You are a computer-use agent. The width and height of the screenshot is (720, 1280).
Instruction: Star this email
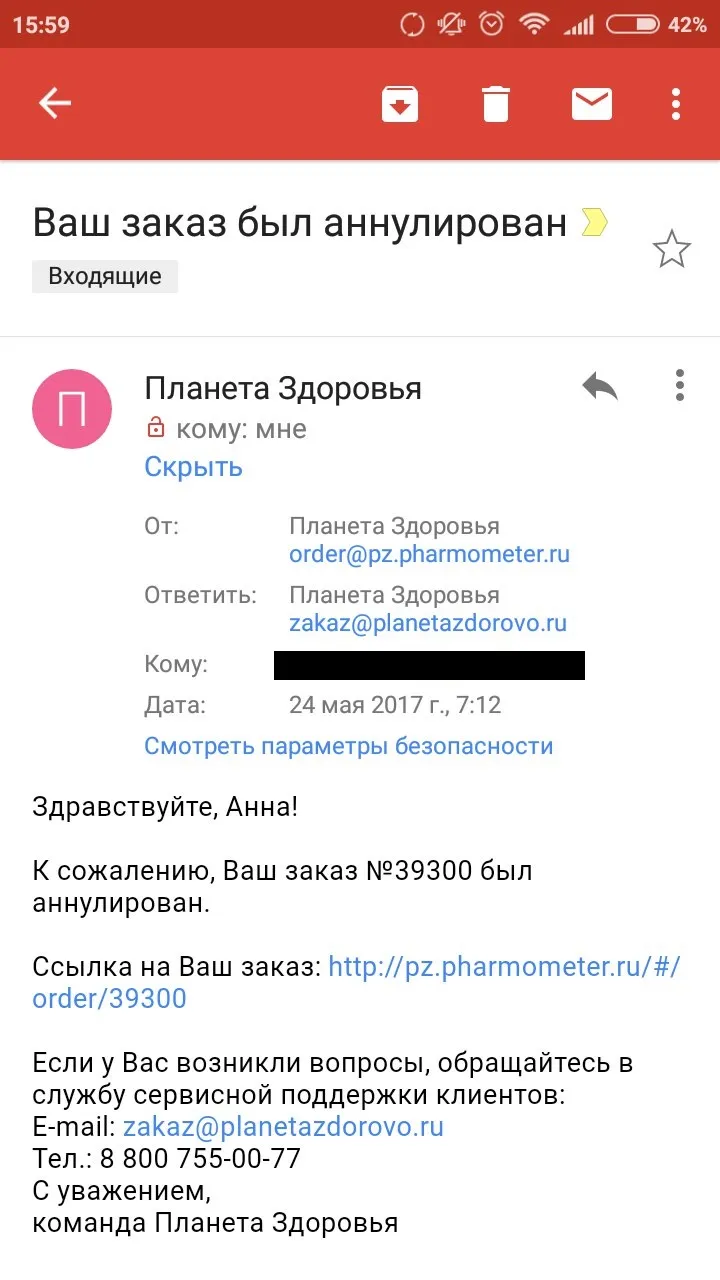(672, 249)
